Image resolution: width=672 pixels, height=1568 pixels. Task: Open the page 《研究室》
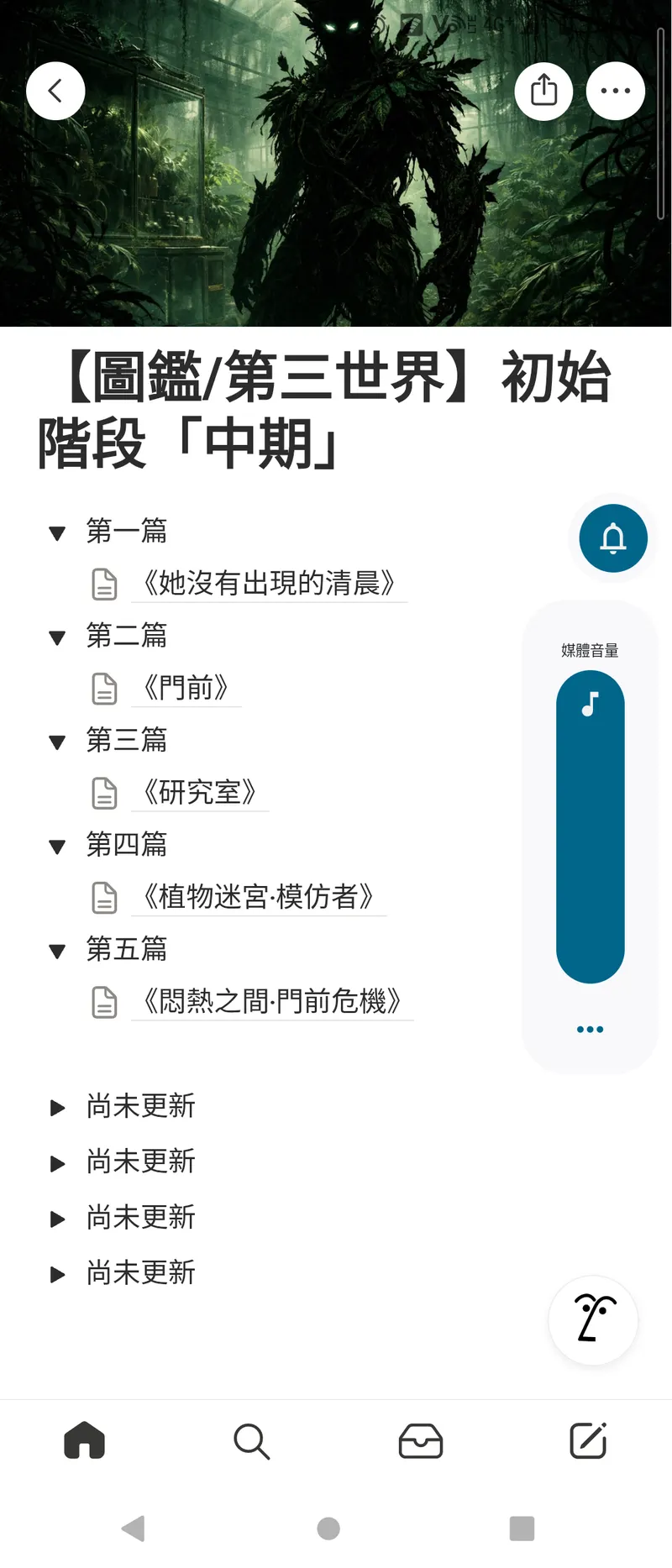(x=200, y=793)
